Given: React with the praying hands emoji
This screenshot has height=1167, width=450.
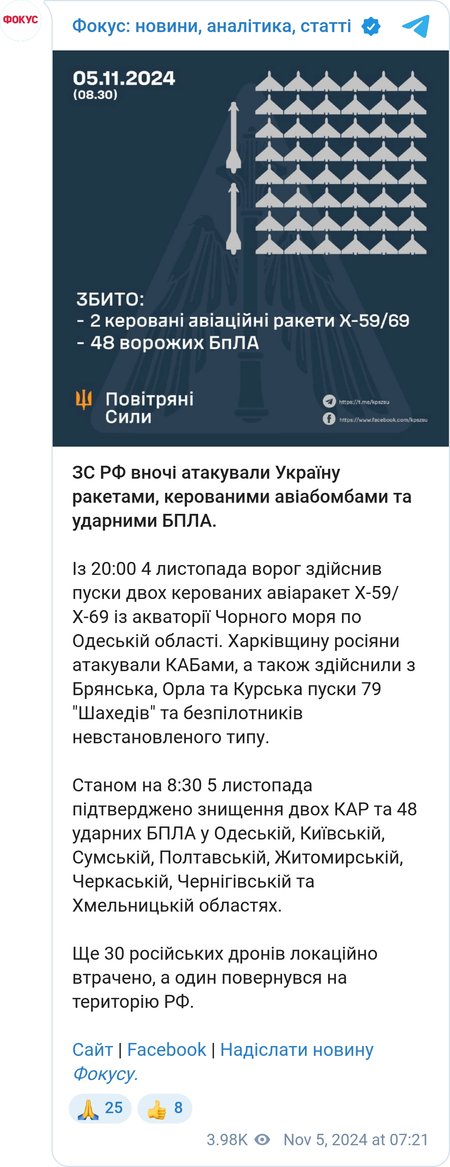Looking at the screenshot, I should pyautogui.click(x=100, y=1108).
